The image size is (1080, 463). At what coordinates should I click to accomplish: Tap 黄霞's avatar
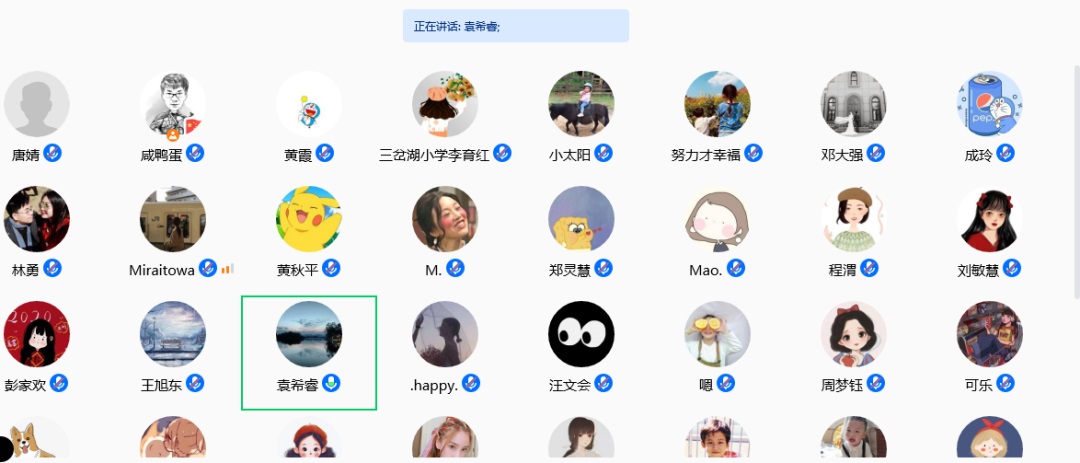coord(309,104)
